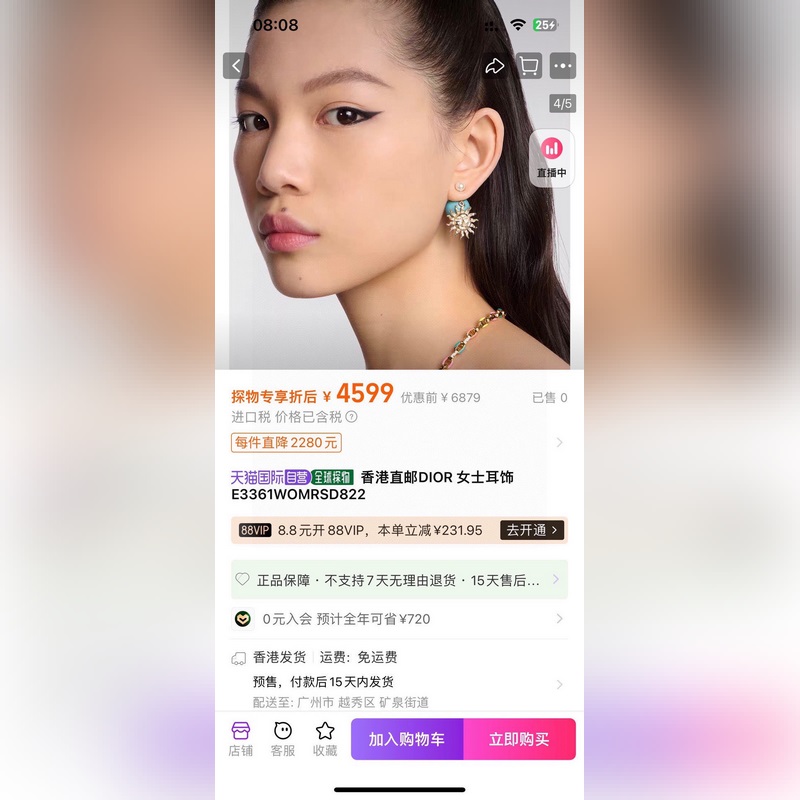800x800 pixels.
Task: Expand the 每件直降2280元 discount details
Action: pos(287,442)
